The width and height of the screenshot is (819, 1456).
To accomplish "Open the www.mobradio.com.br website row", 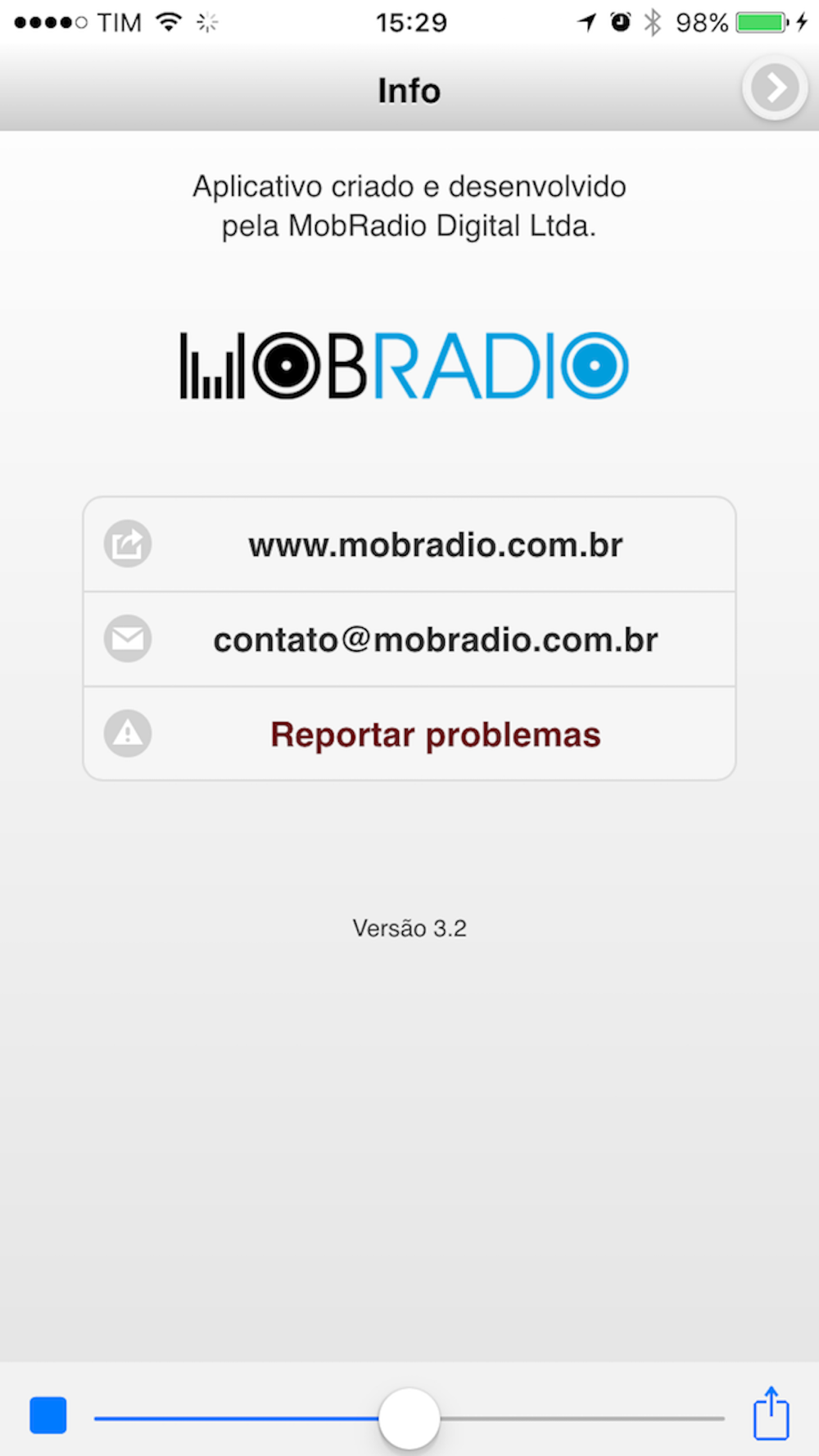I will point(409,545).
